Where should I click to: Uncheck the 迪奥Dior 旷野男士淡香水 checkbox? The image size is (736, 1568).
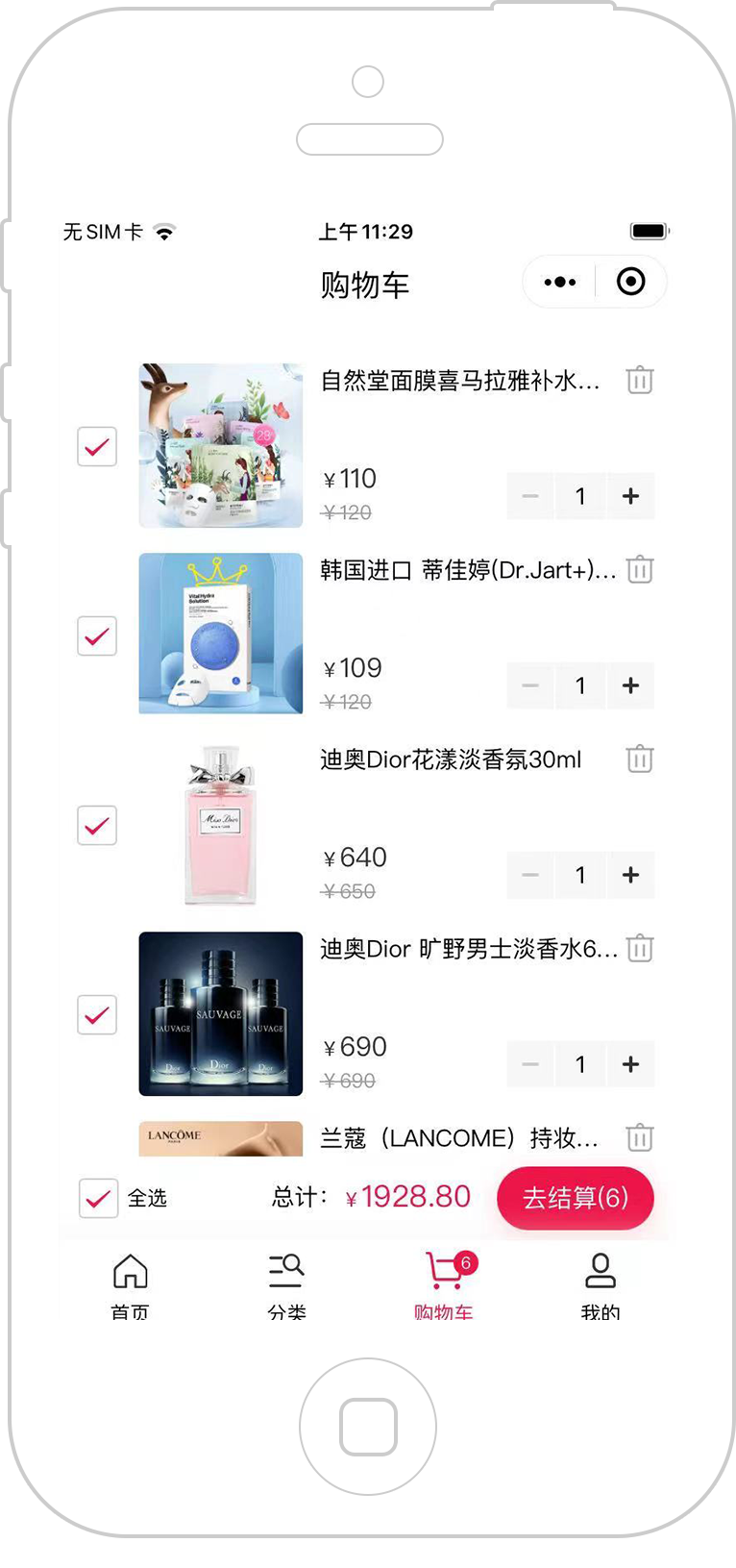coord(97,1015)
